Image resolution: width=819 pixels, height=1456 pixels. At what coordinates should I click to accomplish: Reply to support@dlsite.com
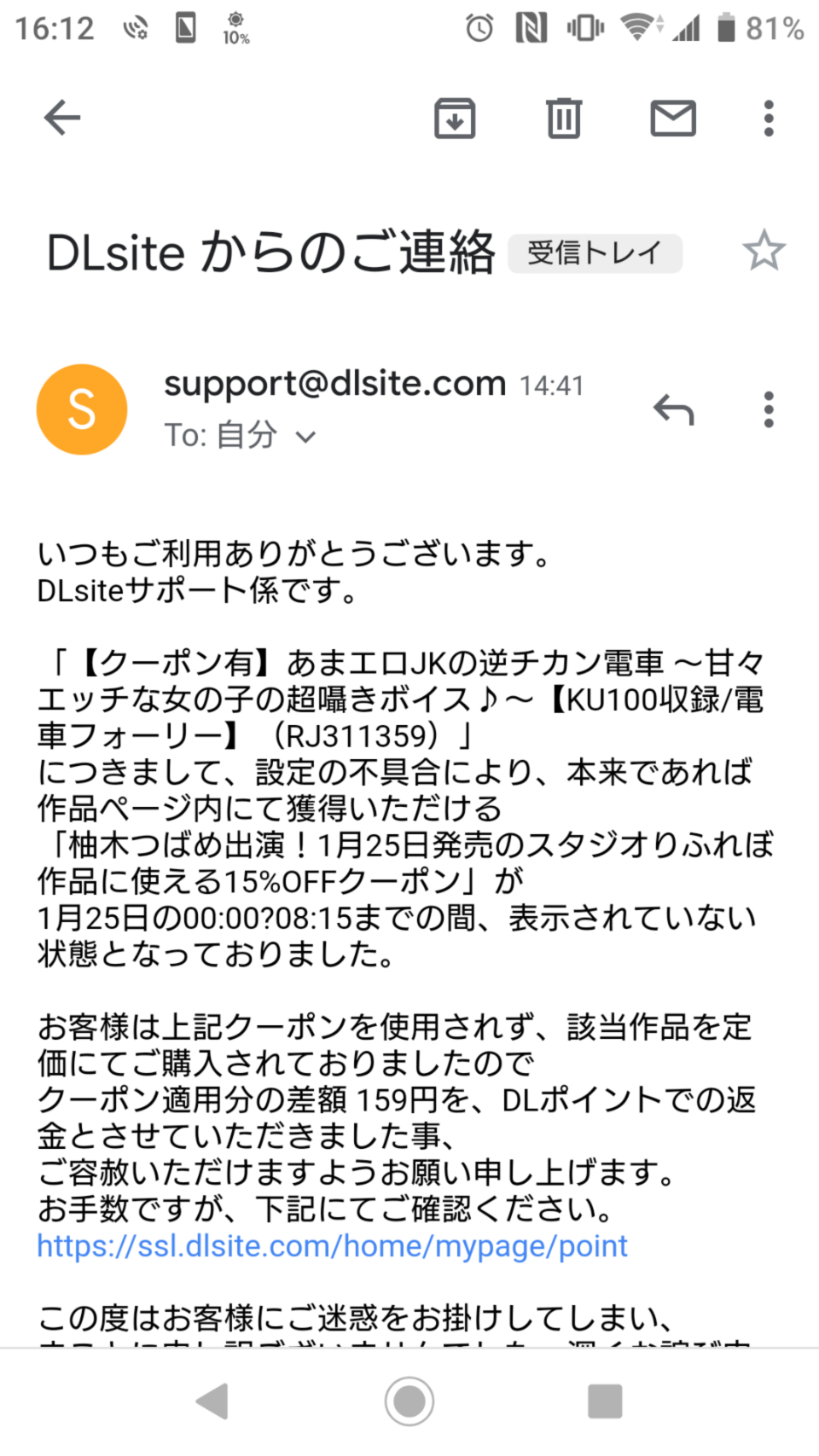(674, 410)
